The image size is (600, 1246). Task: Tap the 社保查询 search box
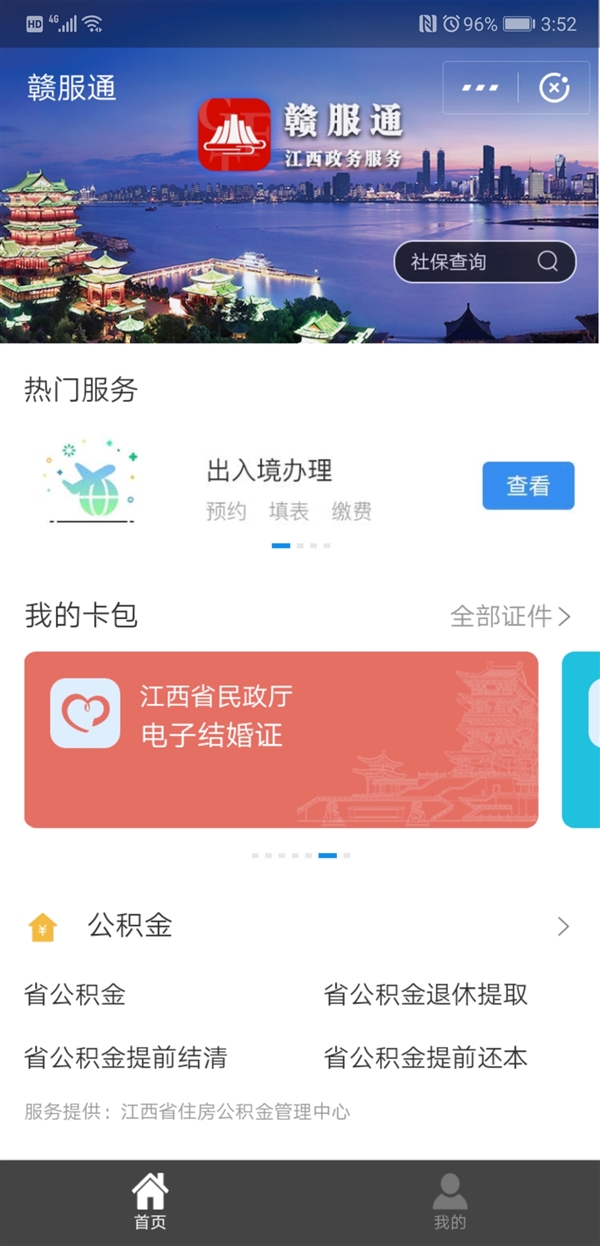[484, 262]
